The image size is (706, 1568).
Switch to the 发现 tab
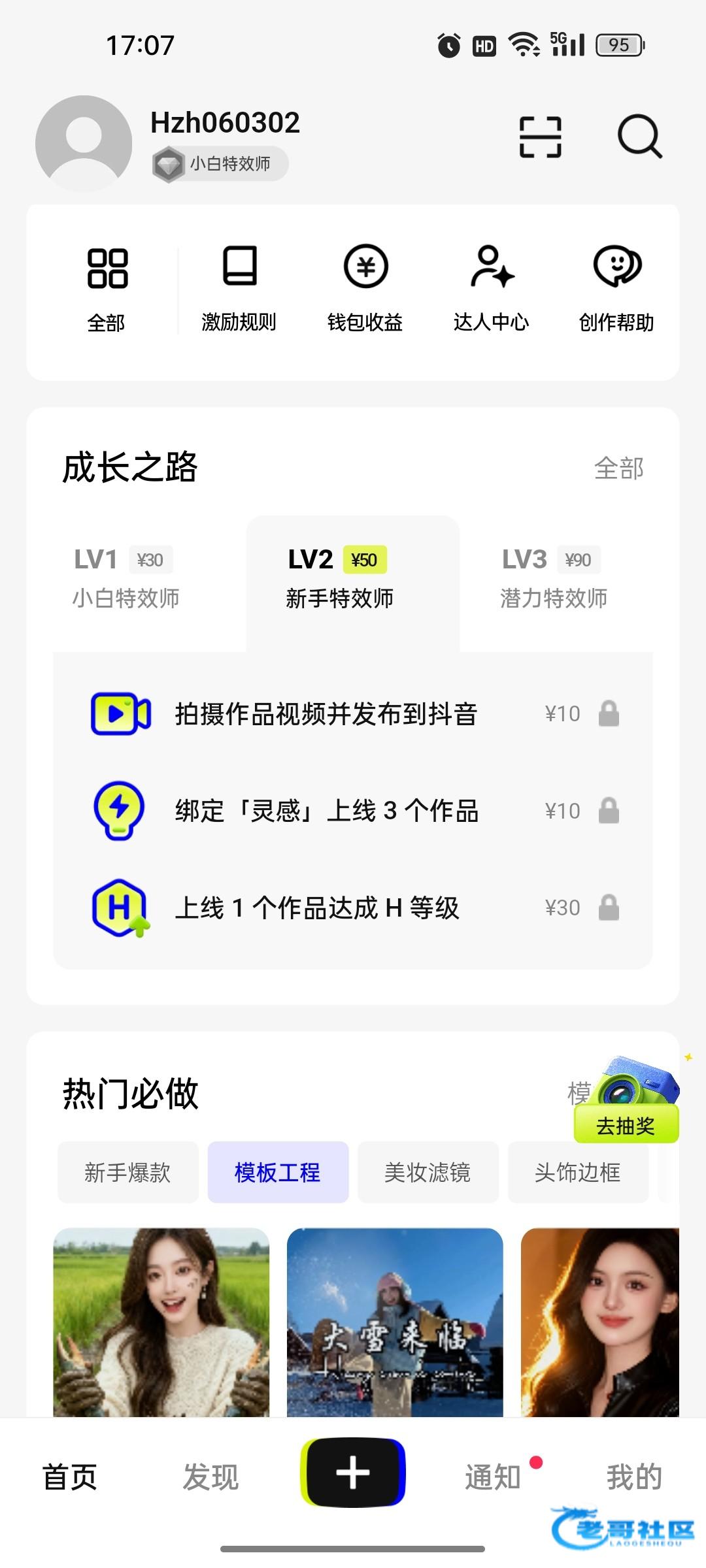(210, 1477)
